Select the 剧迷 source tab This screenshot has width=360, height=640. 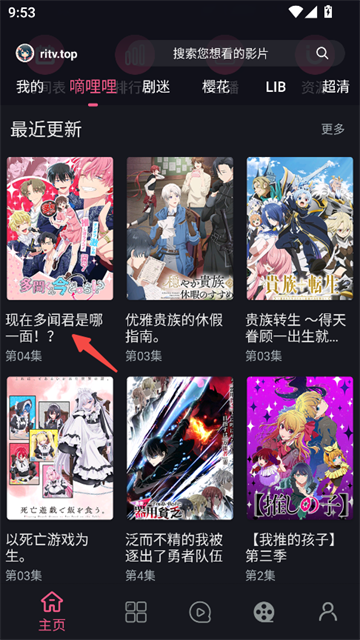click(156, 87)
